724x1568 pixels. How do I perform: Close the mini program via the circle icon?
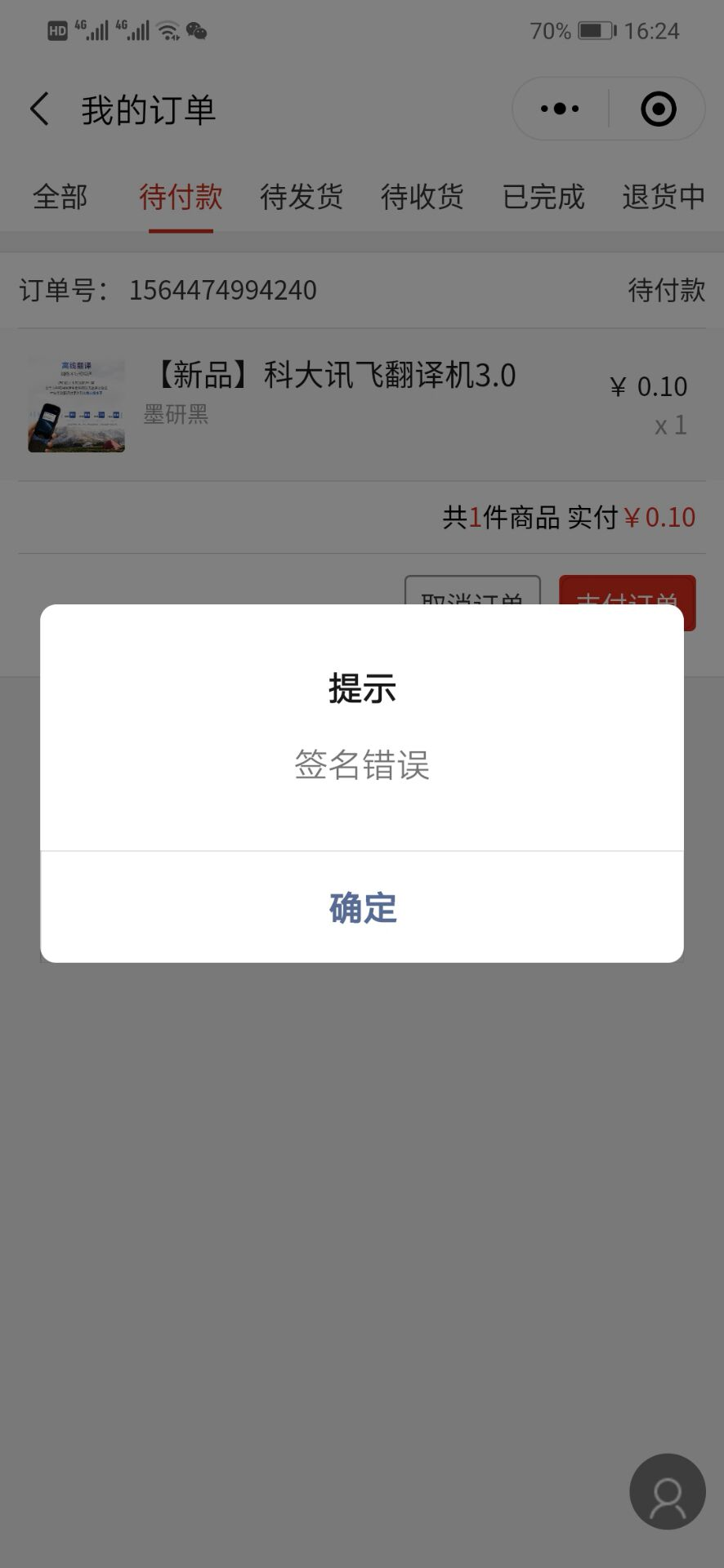659,109
